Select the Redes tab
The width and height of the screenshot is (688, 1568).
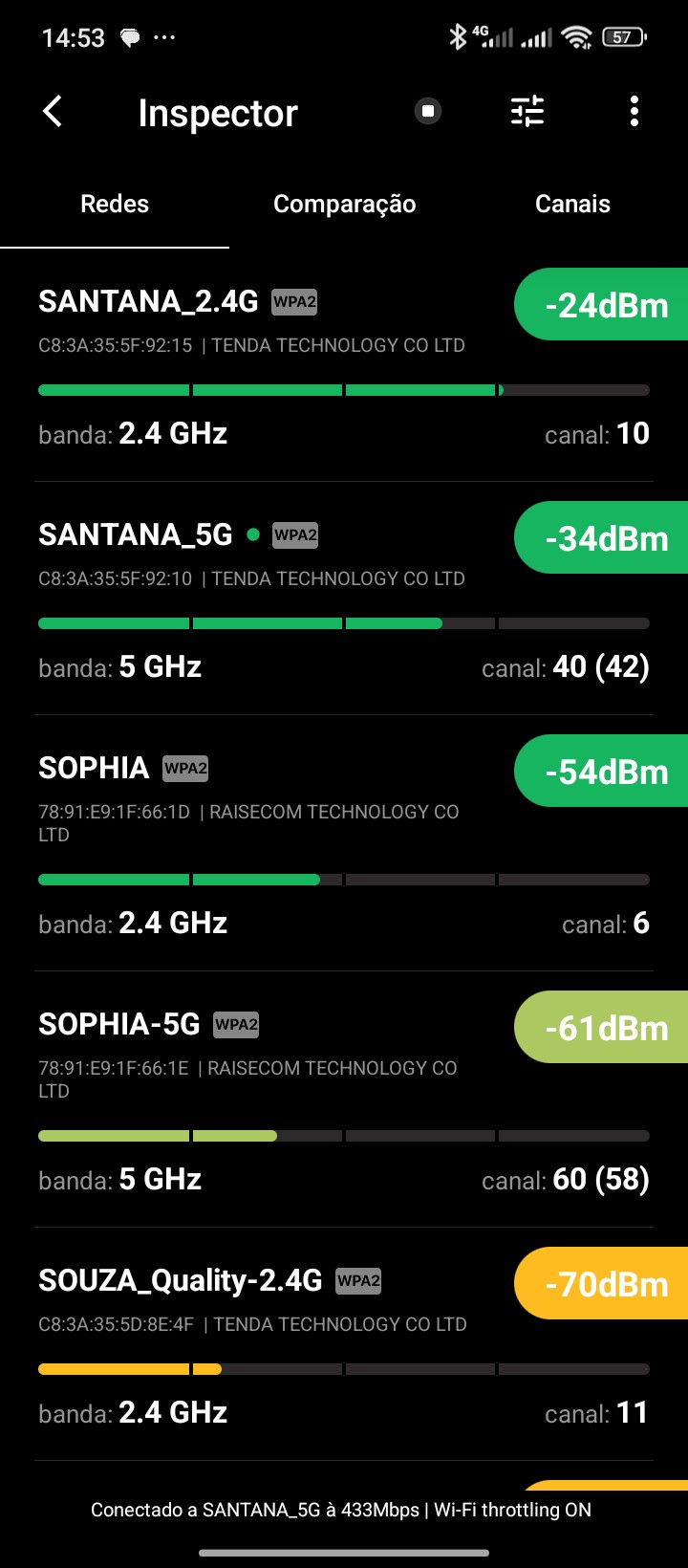(x=115, y=204)
